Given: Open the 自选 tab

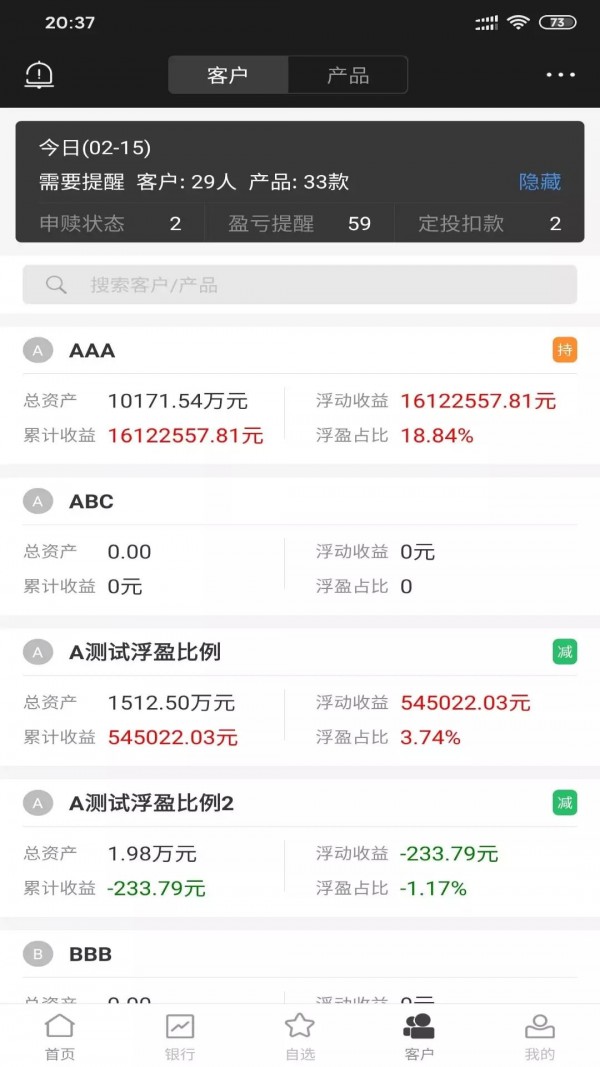Looking at the screenshot, I should [x=300, y=1036].
